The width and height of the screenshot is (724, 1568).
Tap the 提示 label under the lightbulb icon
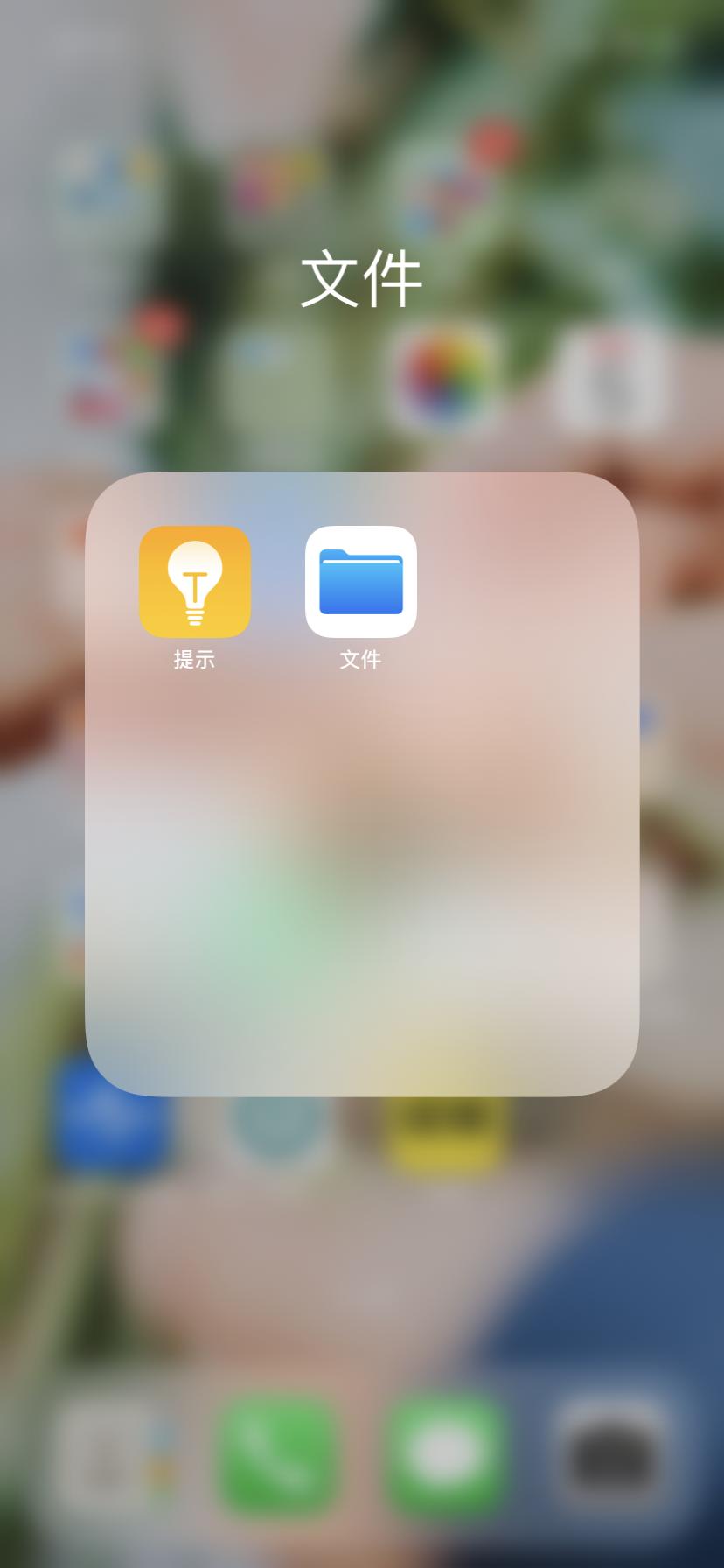point(193,658)
